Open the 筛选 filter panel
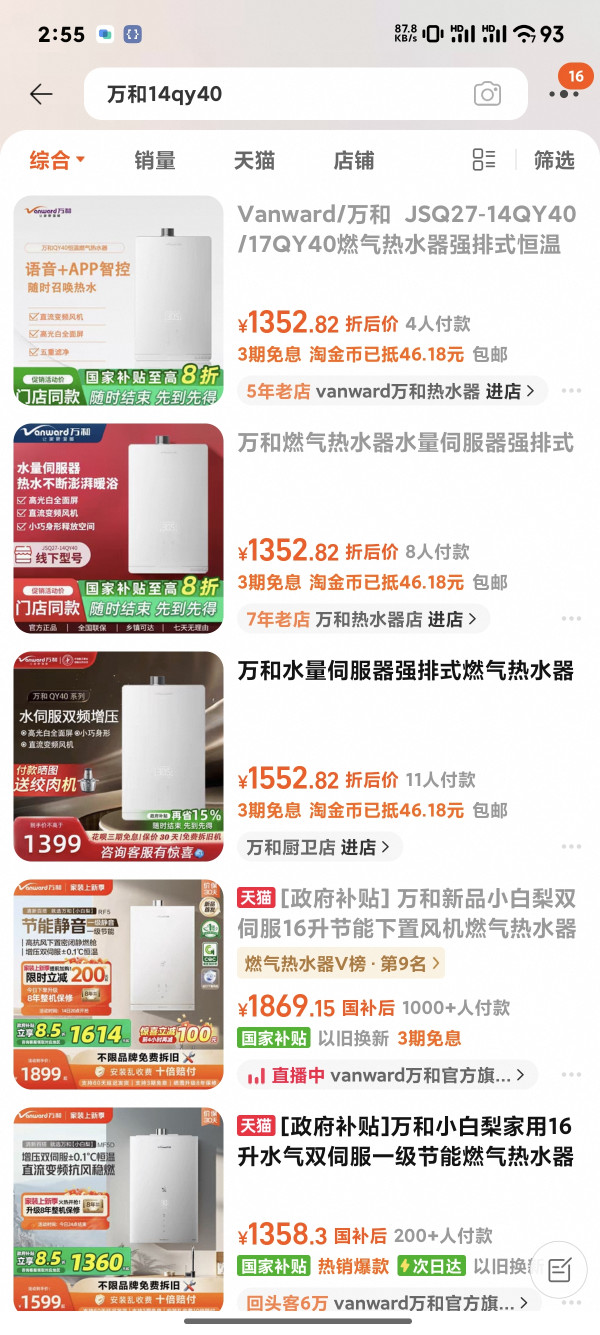The image size is (600, 1335). coord(554,160)
